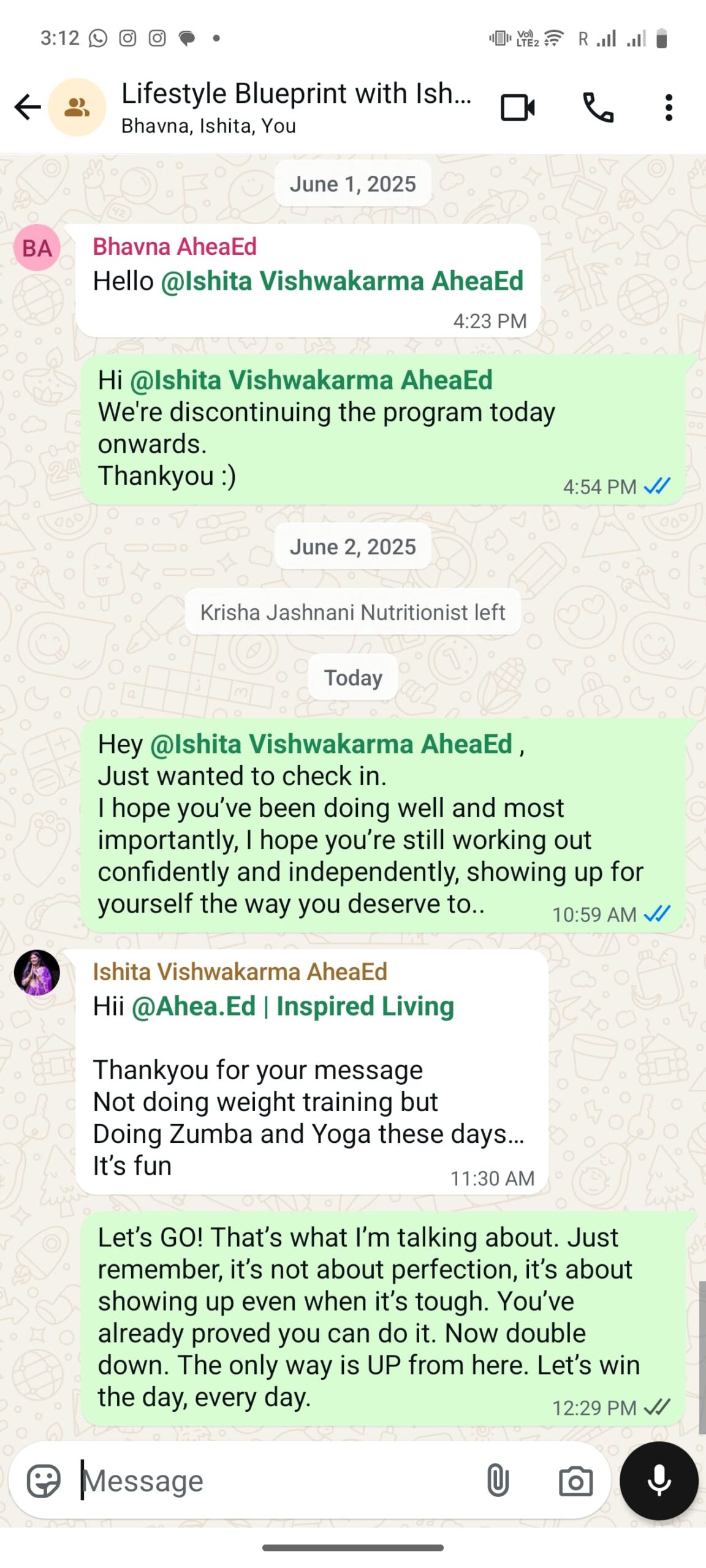Start a group video call
This screenshot has height=1568, width=706.
(x=518, y=107)
